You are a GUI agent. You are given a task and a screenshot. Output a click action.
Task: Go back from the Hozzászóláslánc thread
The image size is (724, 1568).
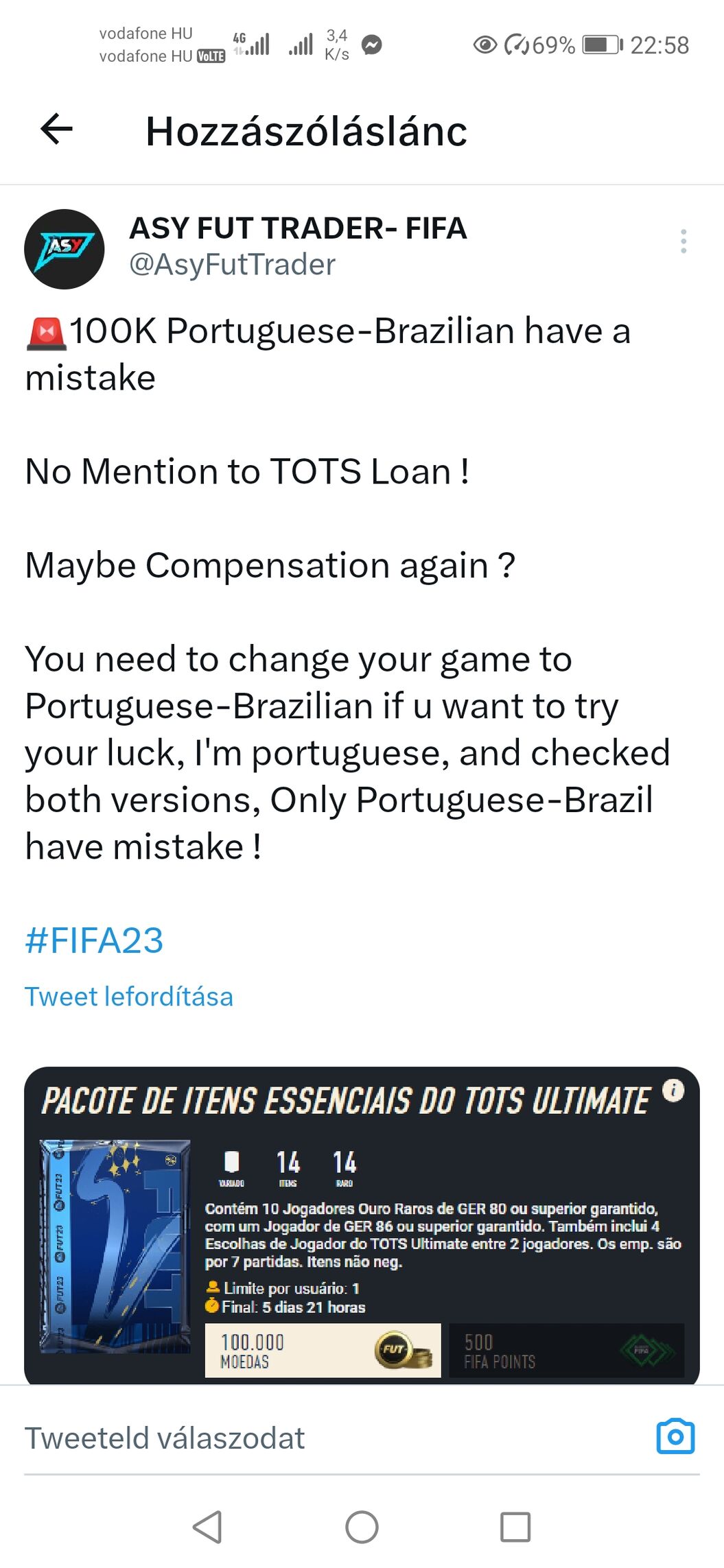coord(57,129)
